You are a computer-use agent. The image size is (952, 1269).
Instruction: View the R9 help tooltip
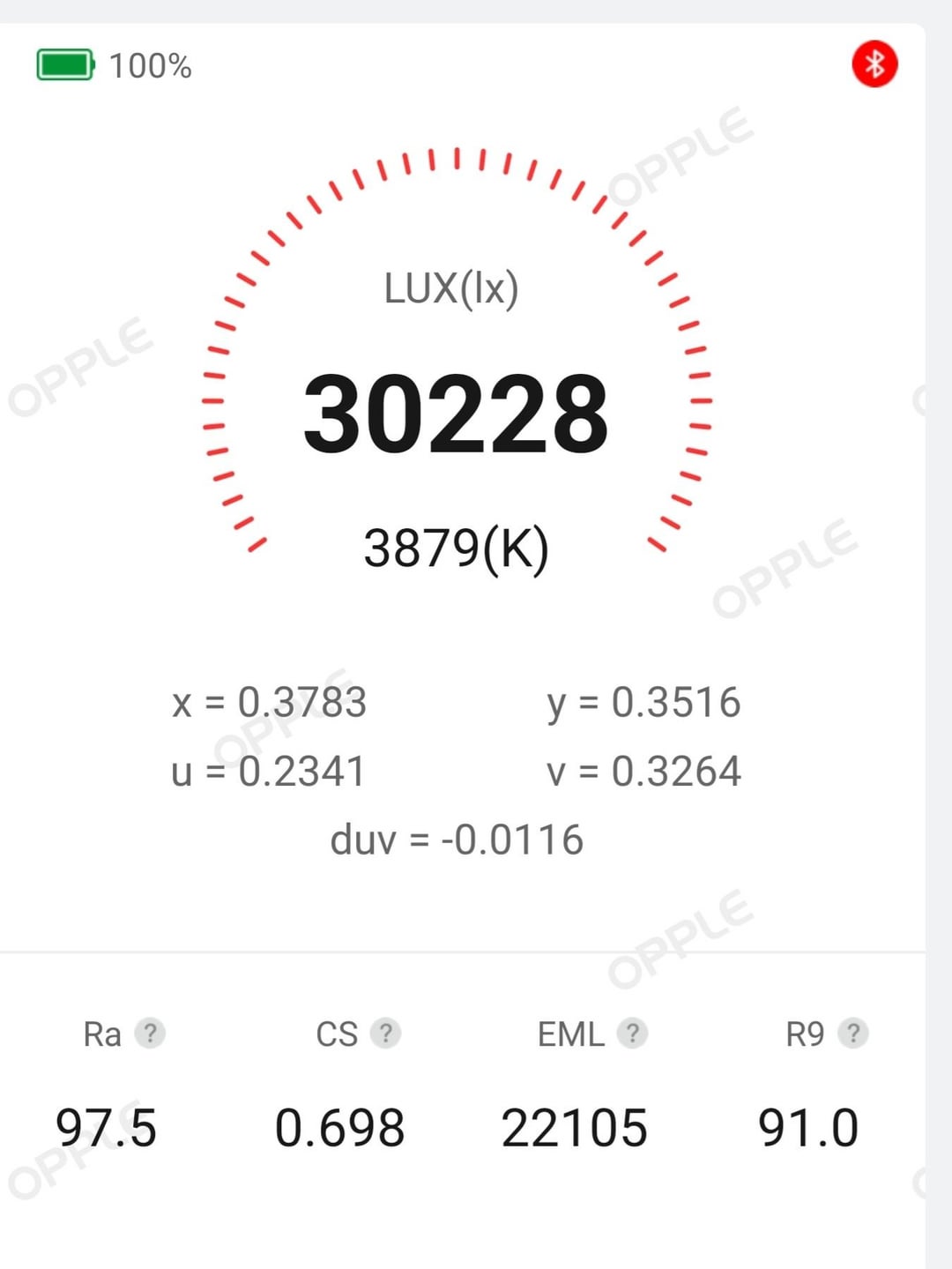[852, 1033]
